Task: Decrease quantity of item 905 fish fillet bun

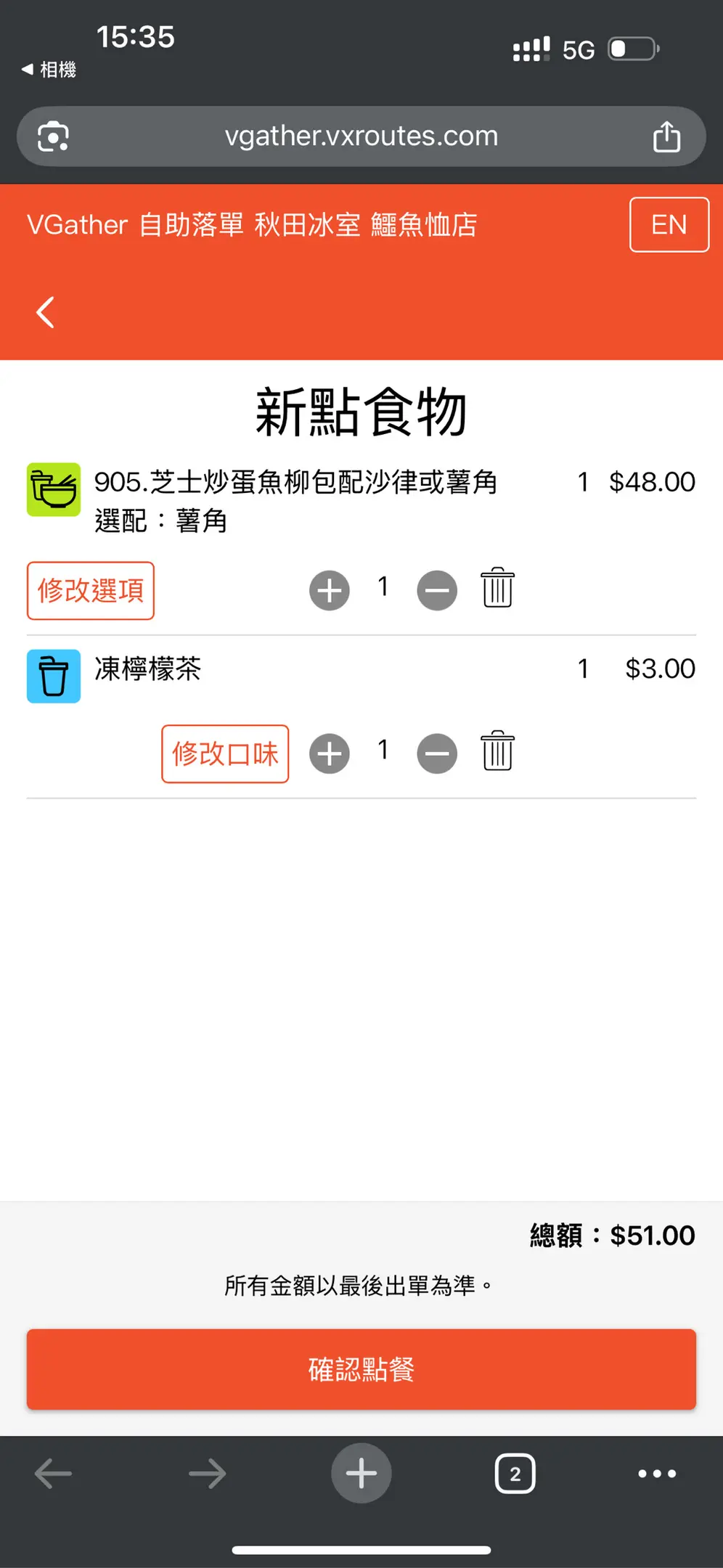Action: pyautogui.click(x=437, y=590)
